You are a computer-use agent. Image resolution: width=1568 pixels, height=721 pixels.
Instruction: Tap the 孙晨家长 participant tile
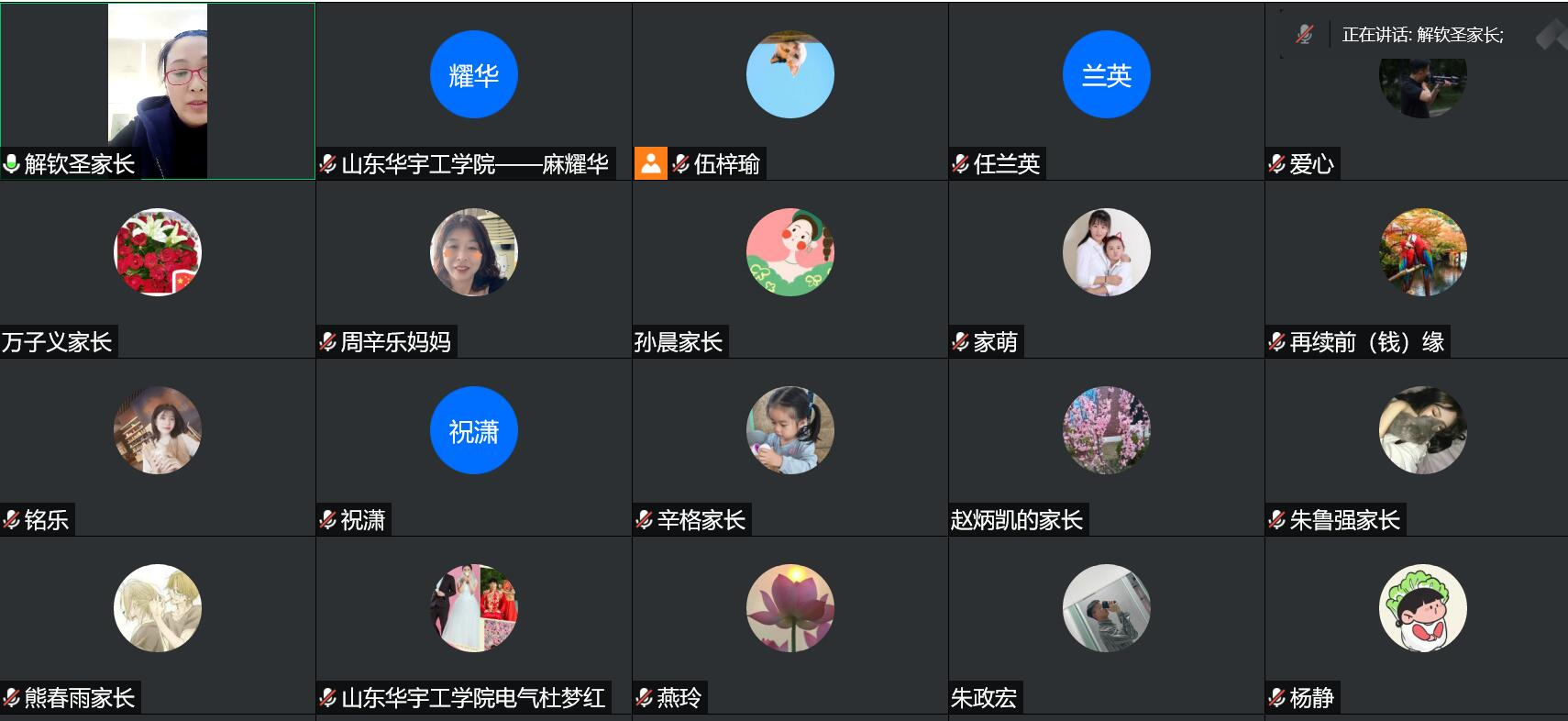click(x=790, y=269)
